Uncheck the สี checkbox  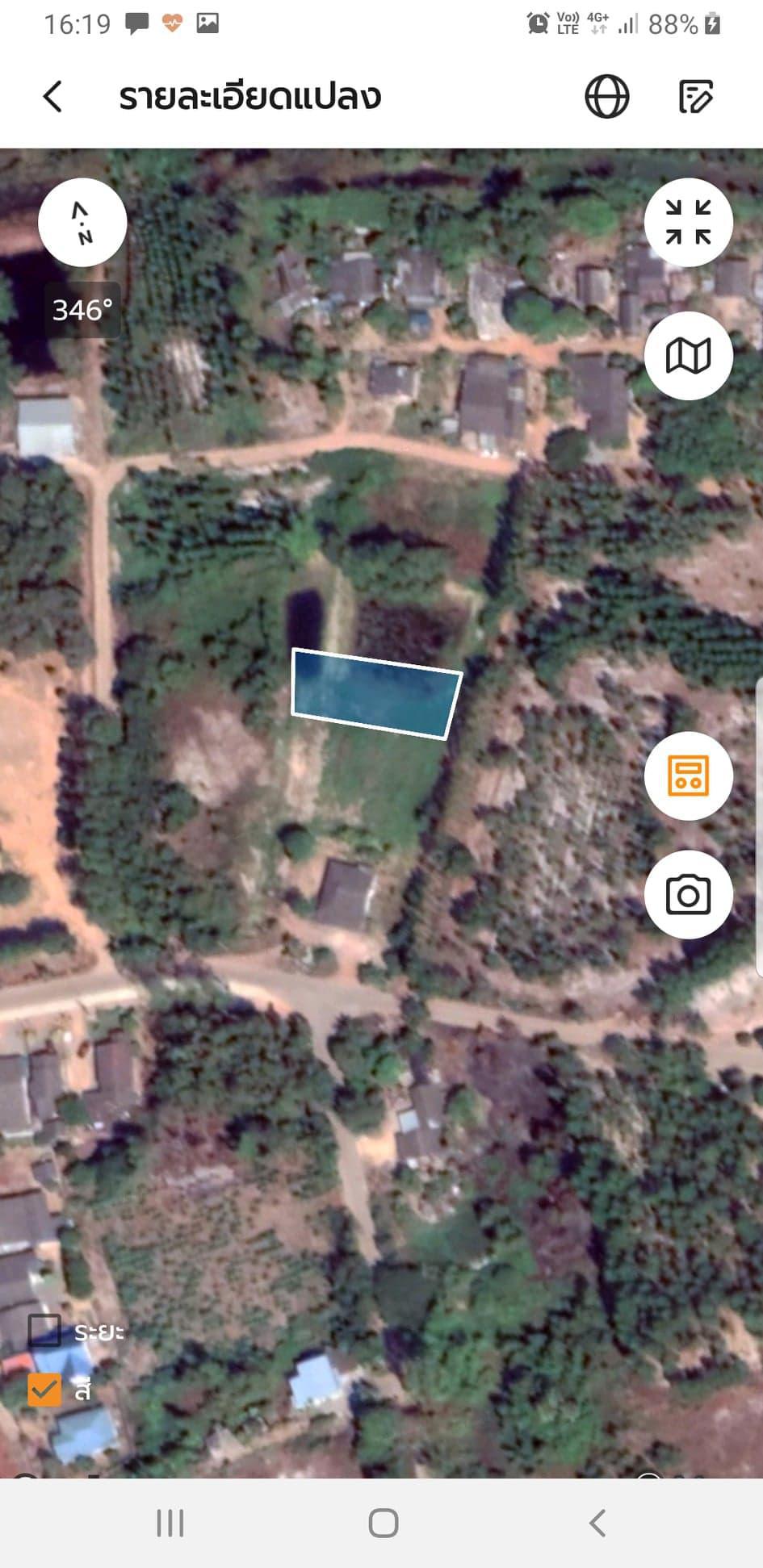tap(44, 1390)
